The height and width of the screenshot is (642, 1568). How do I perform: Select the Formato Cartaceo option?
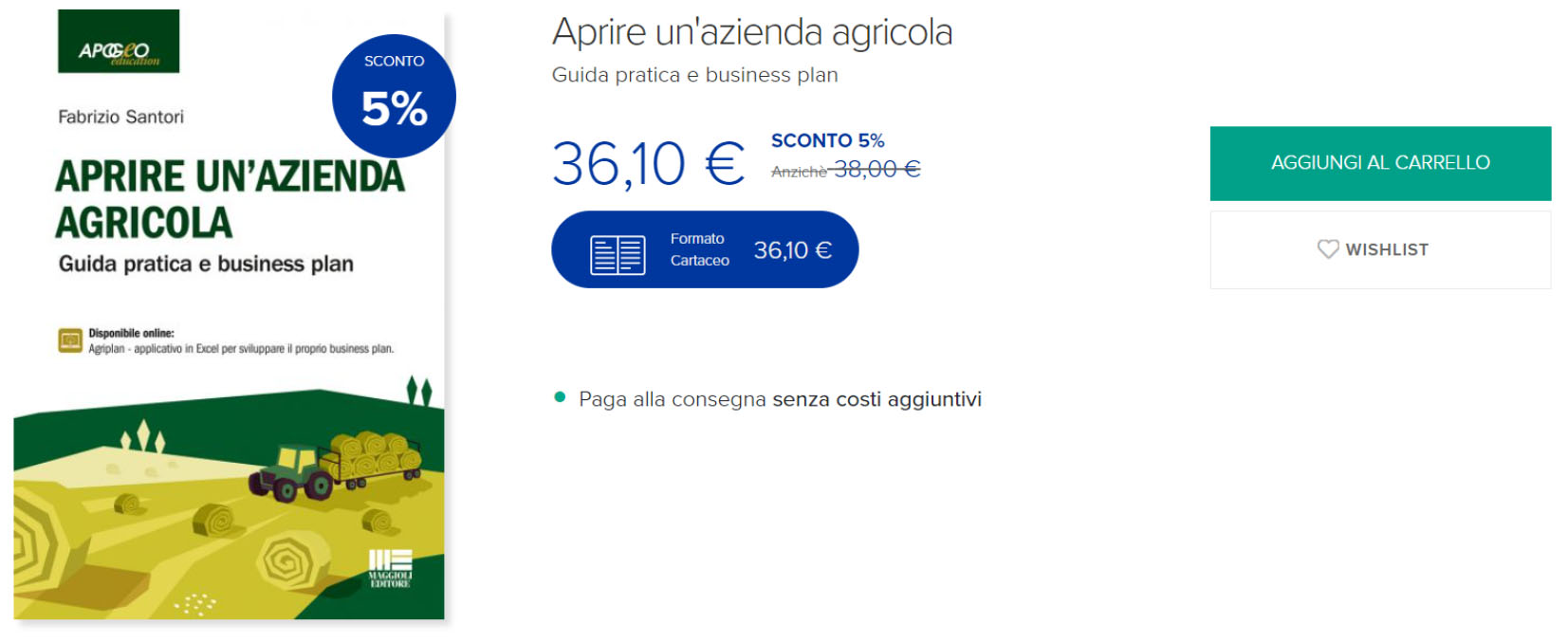(704, 249)
